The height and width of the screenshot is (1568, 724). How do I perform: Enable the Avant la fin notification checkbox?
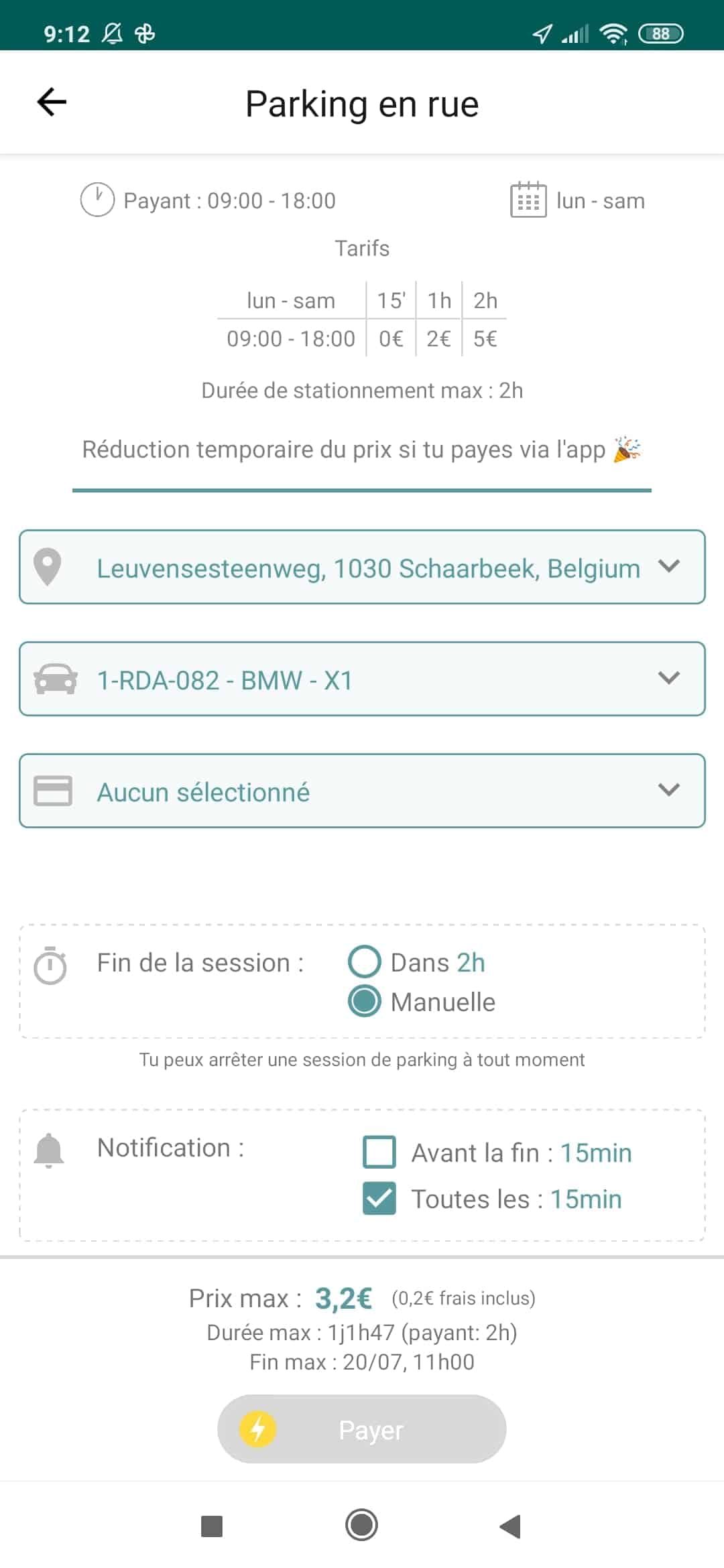(379, 1153)
